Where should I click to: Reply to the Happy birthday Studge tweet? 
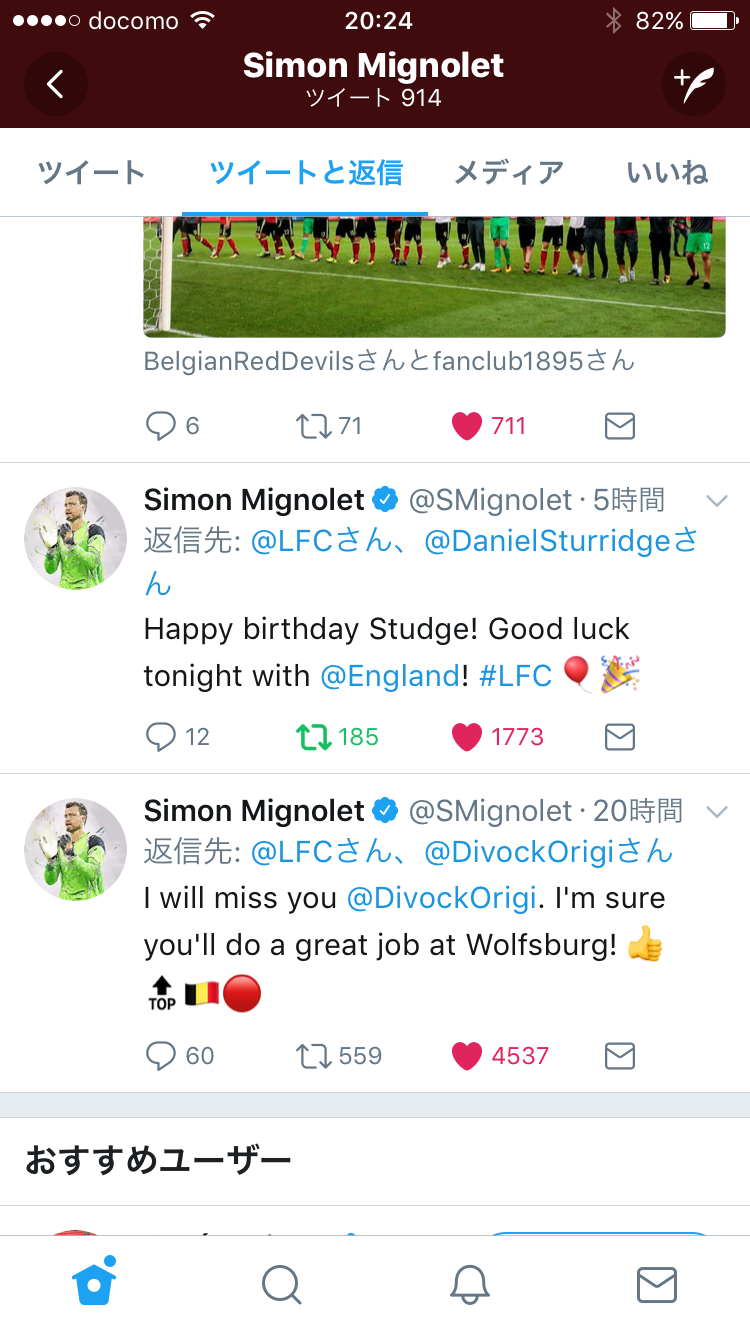click(x=161, y=737)
